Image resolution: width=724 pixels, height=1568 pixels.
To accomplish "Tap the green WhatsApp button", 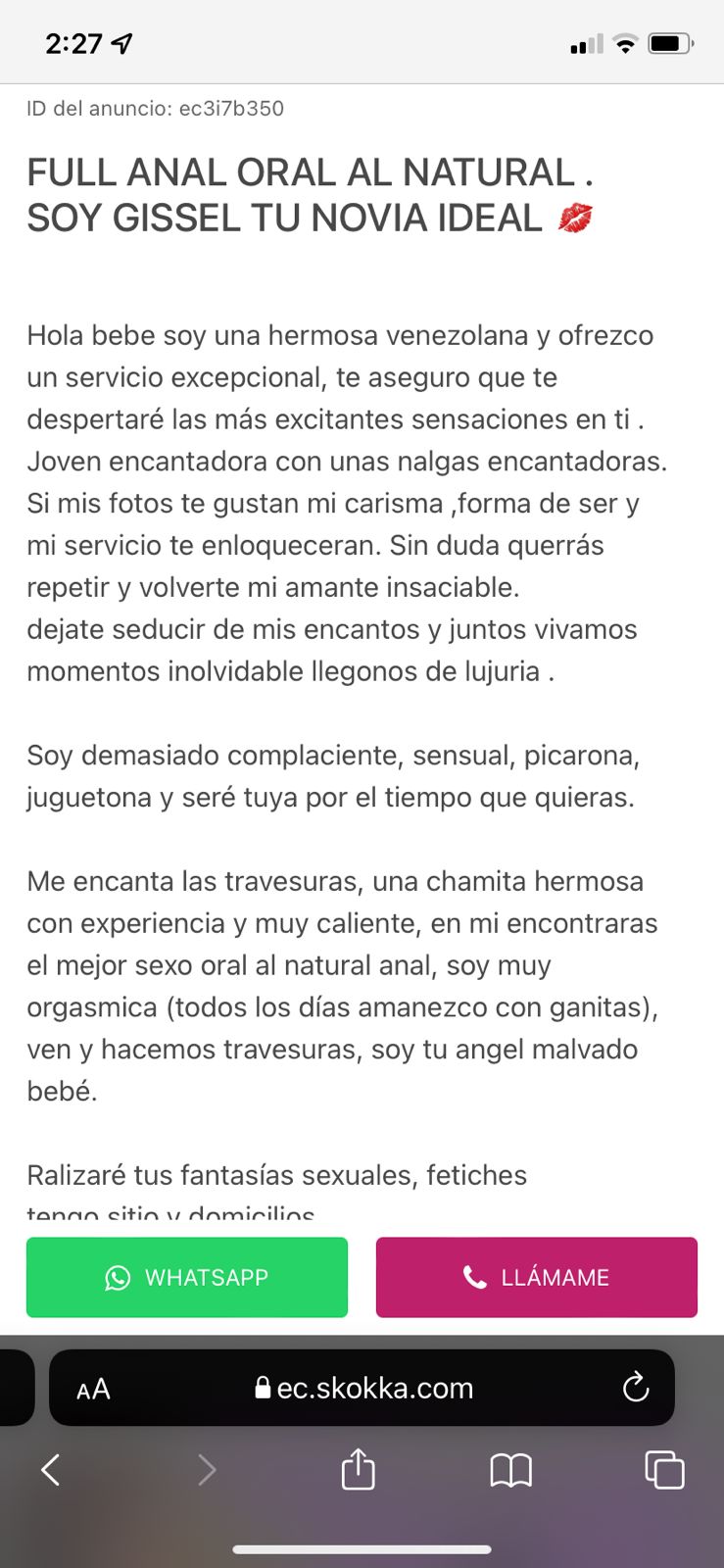I will [x=187, y=1277].
